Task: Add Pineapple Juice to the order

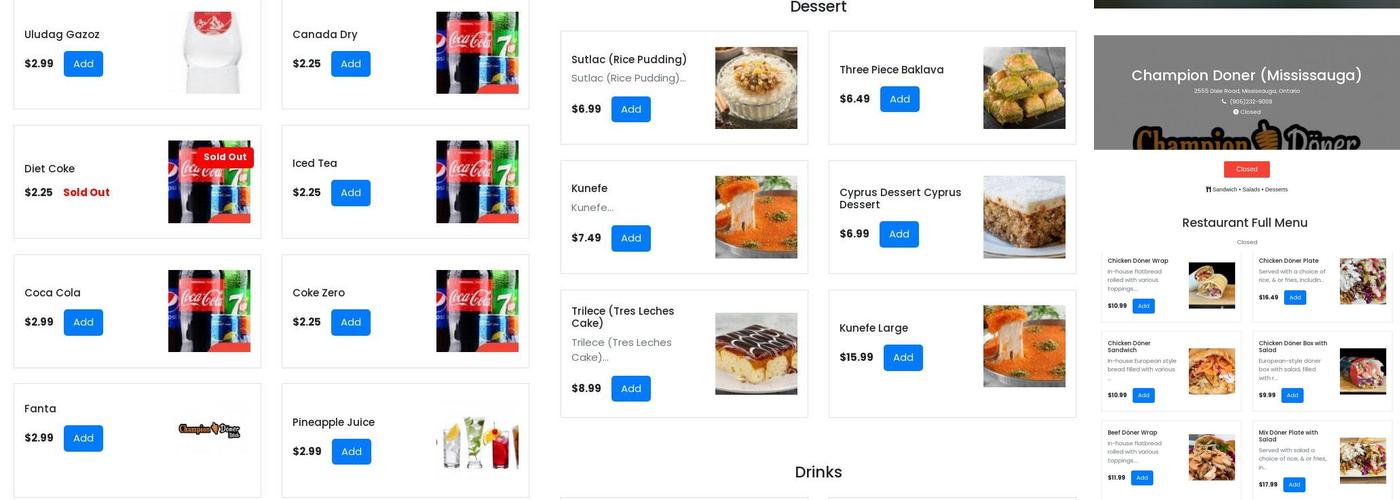Action: point(351,452)
